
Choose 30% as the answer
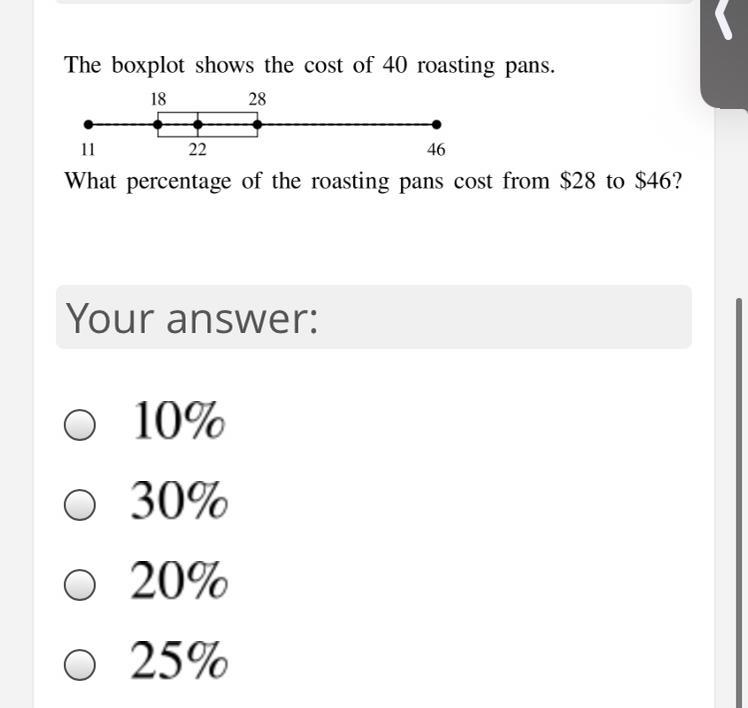tap(80, 505)
